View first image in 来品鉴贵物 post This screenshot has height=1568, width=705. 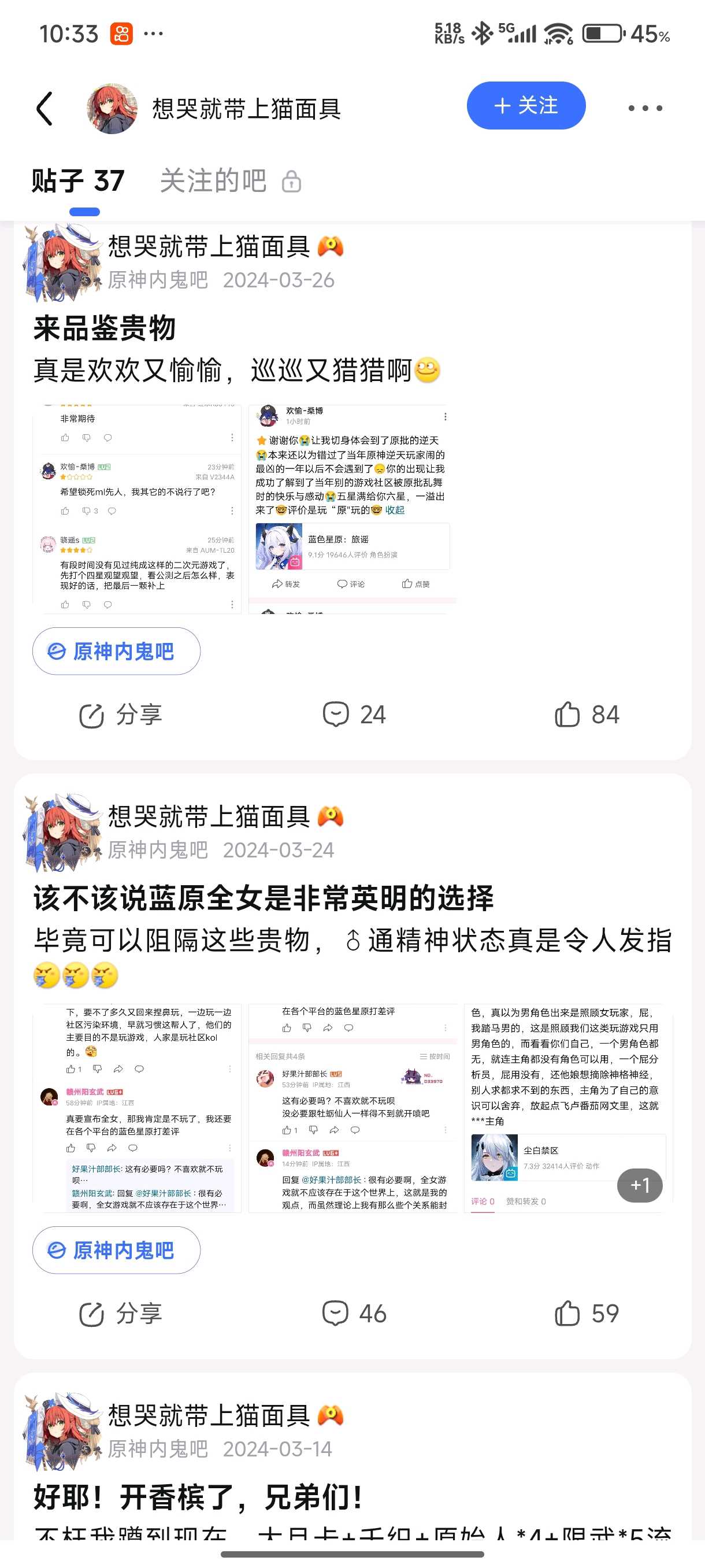[137, 509]
